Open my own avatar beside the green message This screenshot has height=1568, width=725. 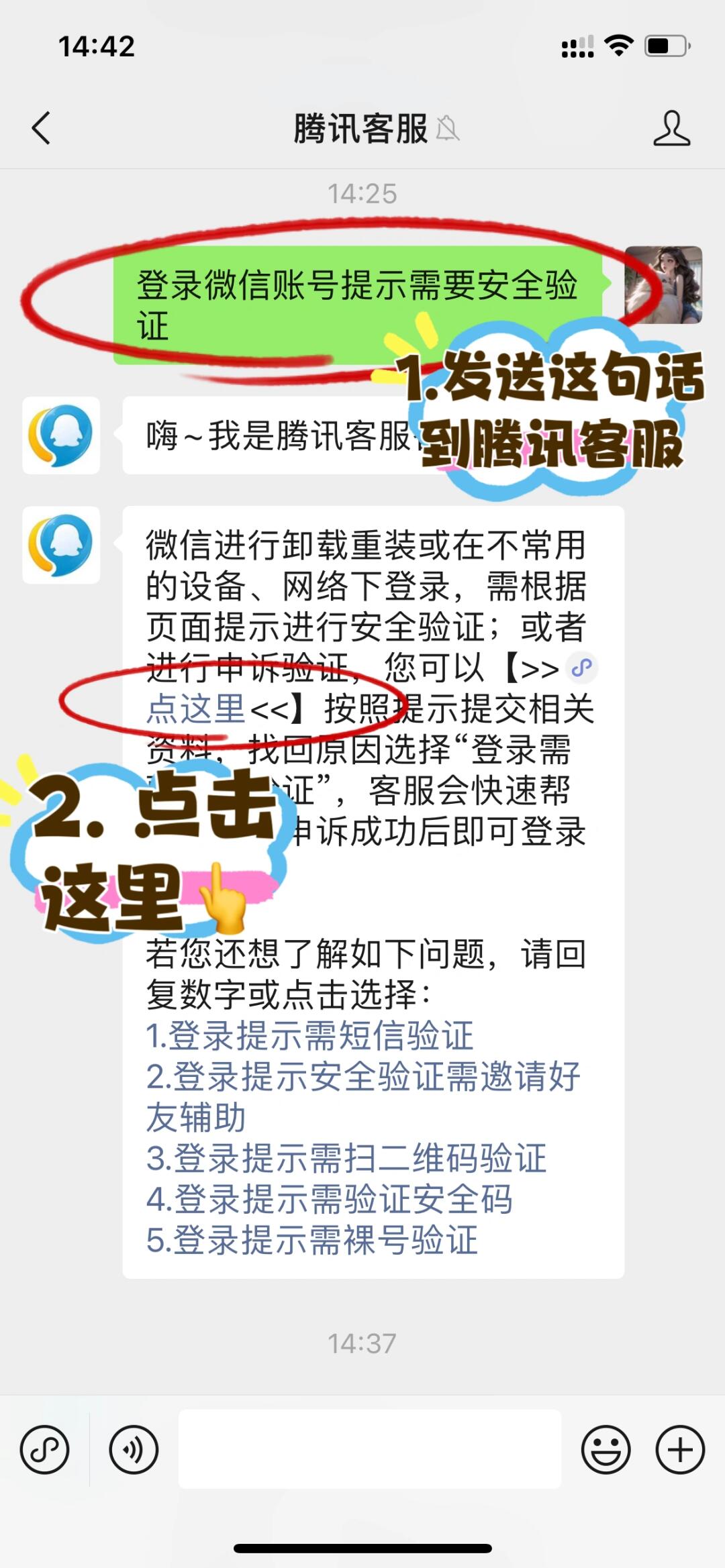[x=663, y=285]
